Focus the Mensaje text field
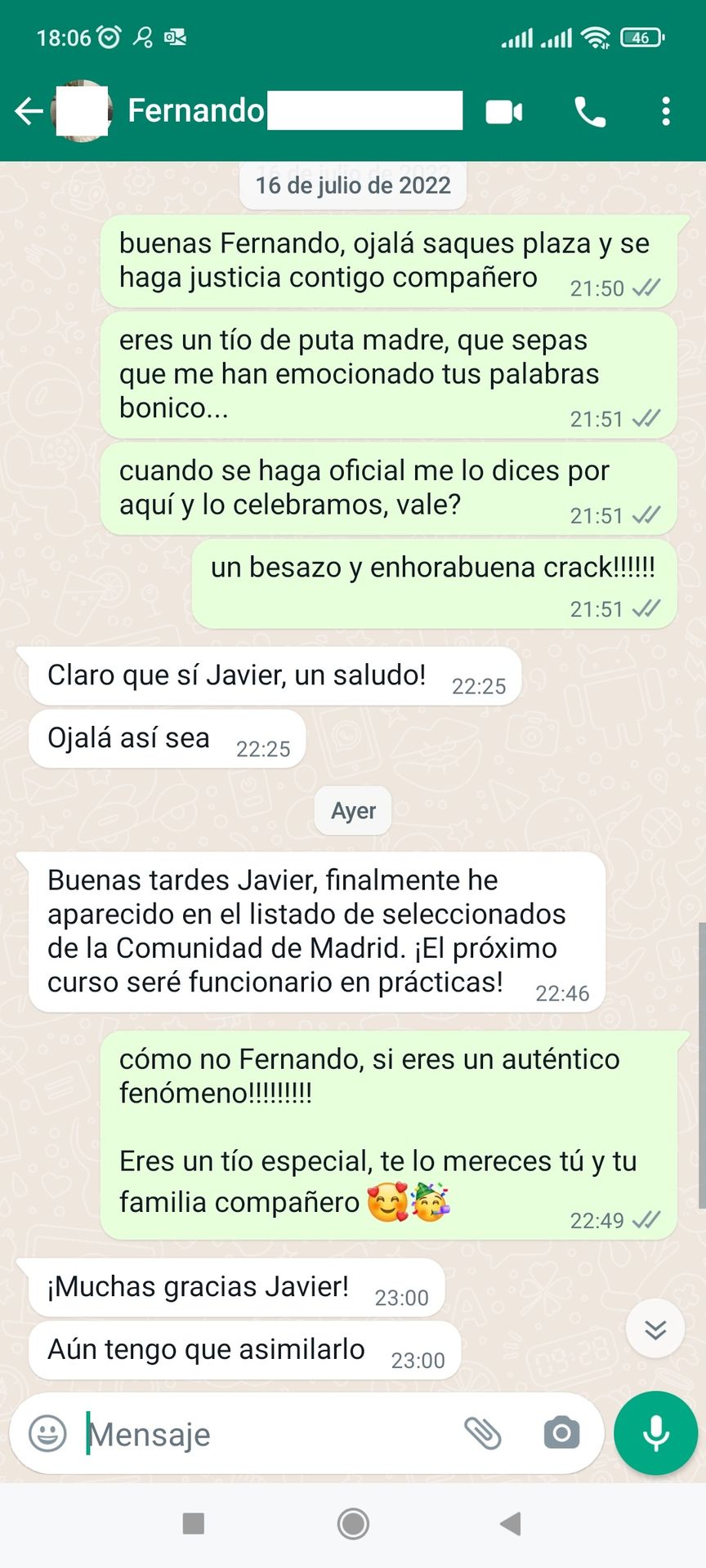 (270, 1434)
